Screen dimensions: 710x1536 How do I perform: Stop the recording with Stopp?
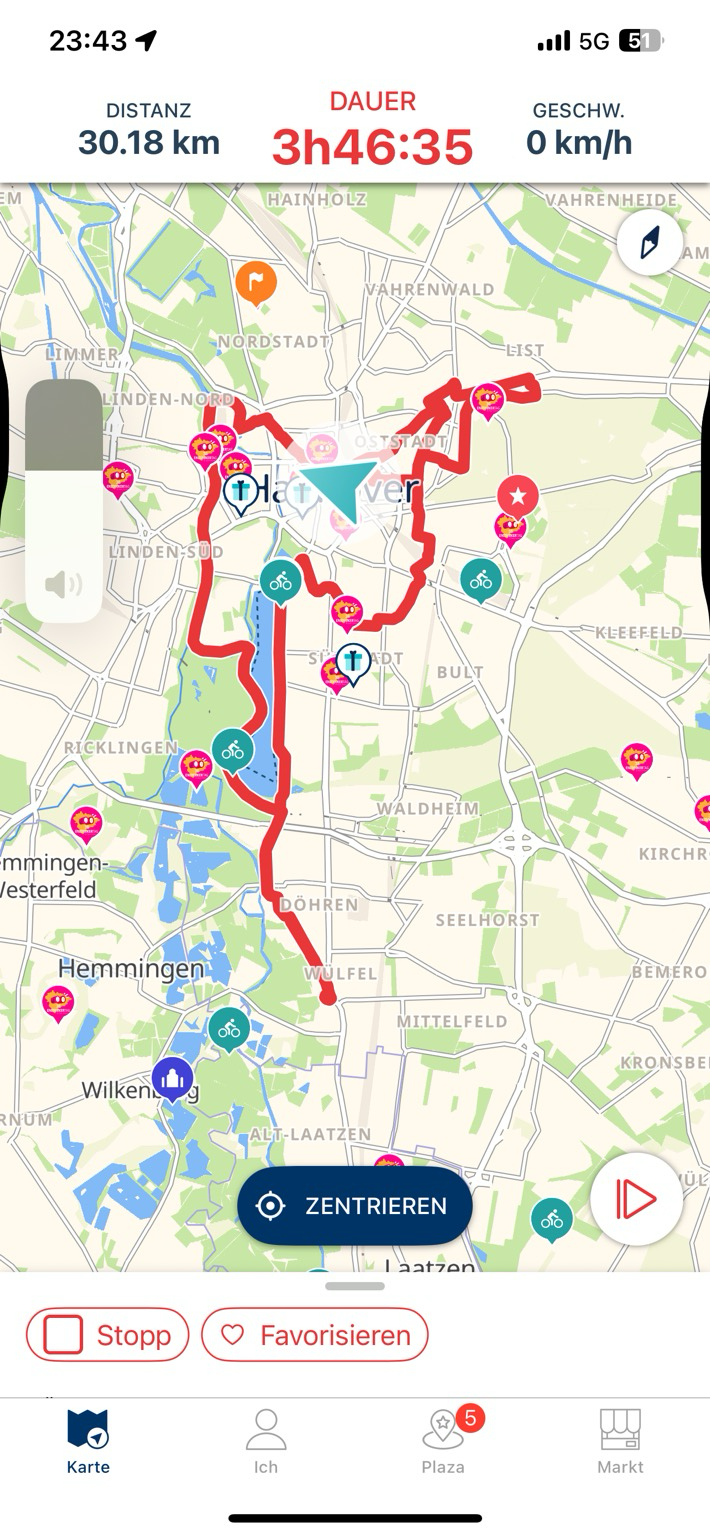point(108,1335)
